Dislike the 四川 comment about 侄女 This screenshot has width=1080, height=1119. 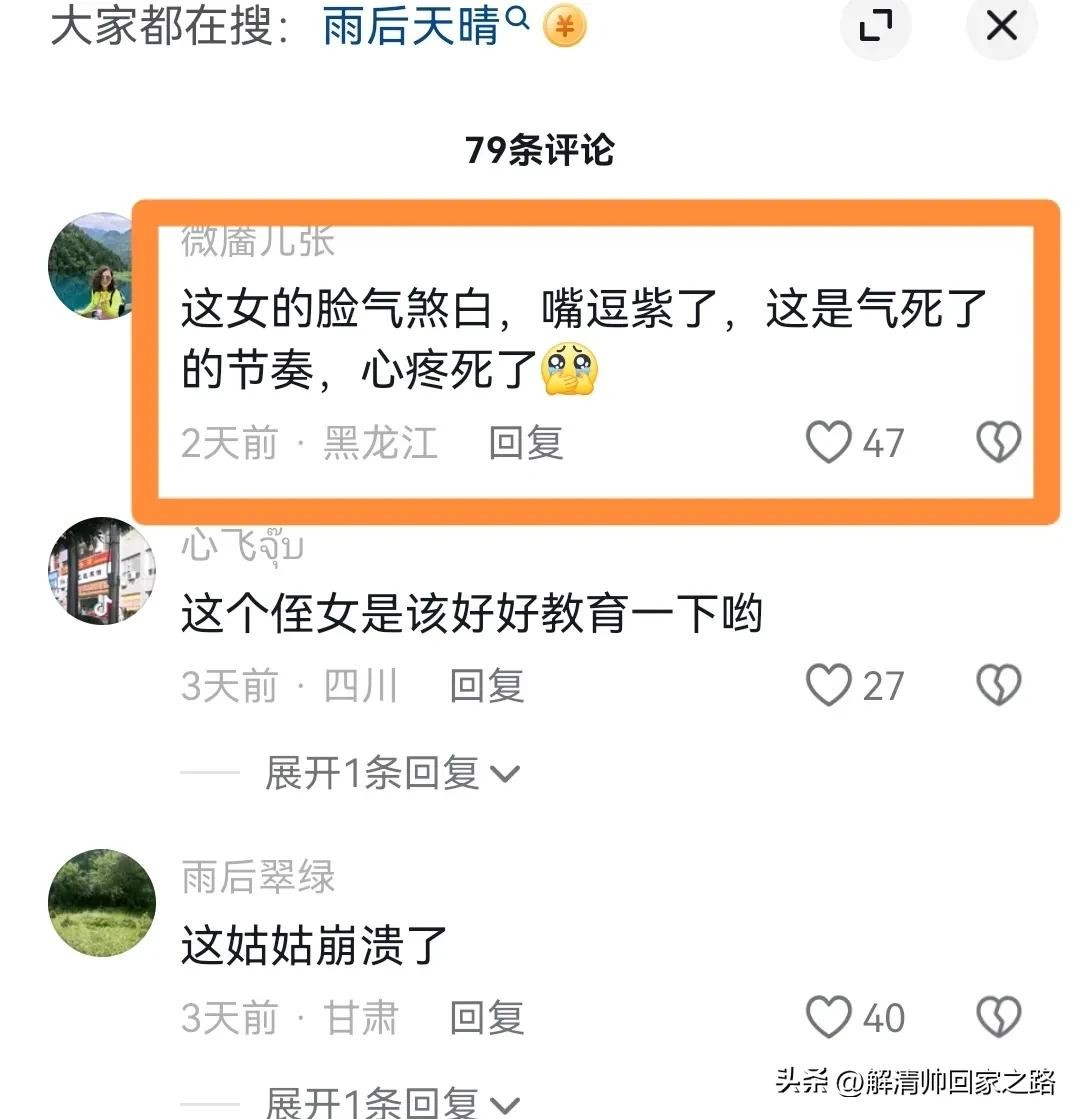998,686
